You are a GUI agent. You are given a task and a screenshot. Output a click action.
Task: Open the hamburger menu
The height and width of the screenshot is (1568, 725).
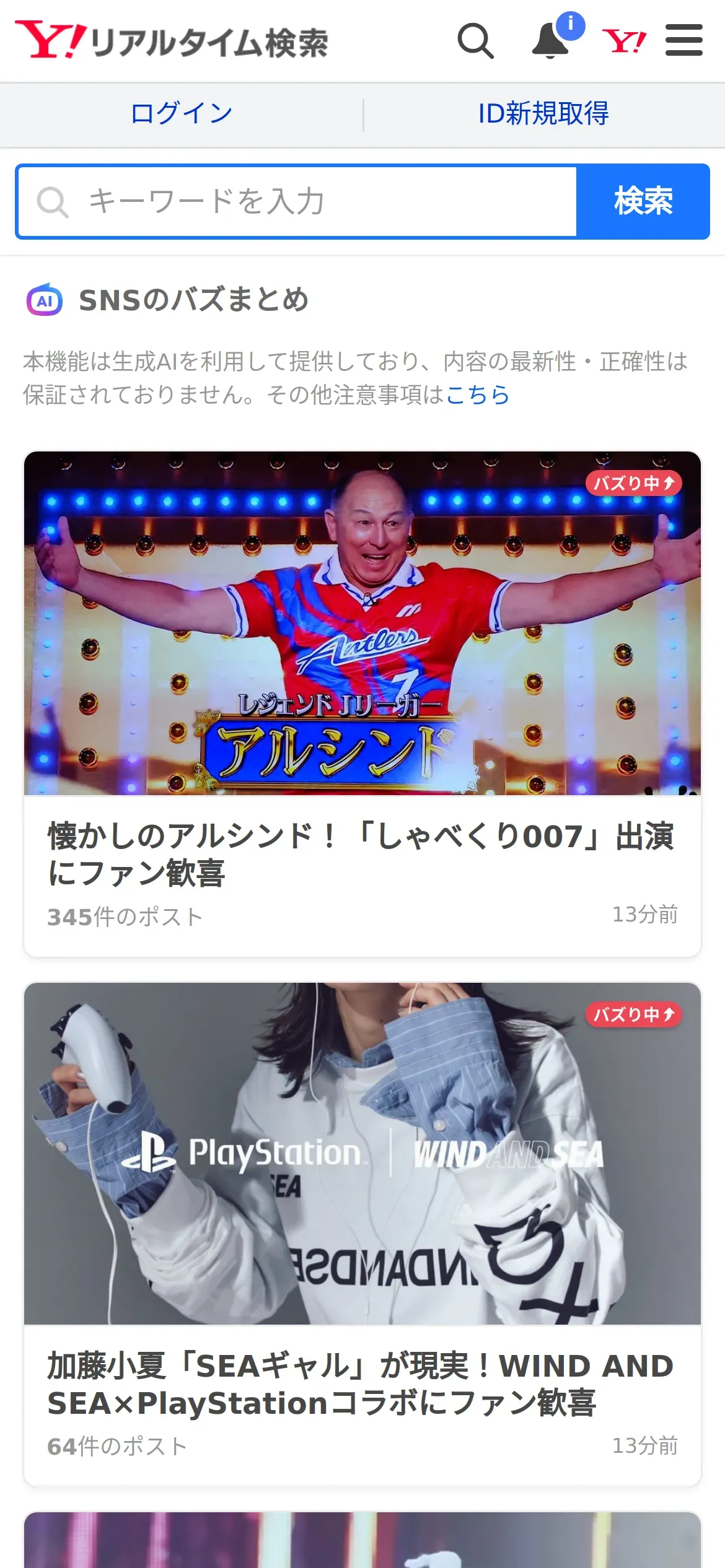click(x=683, y=41)
